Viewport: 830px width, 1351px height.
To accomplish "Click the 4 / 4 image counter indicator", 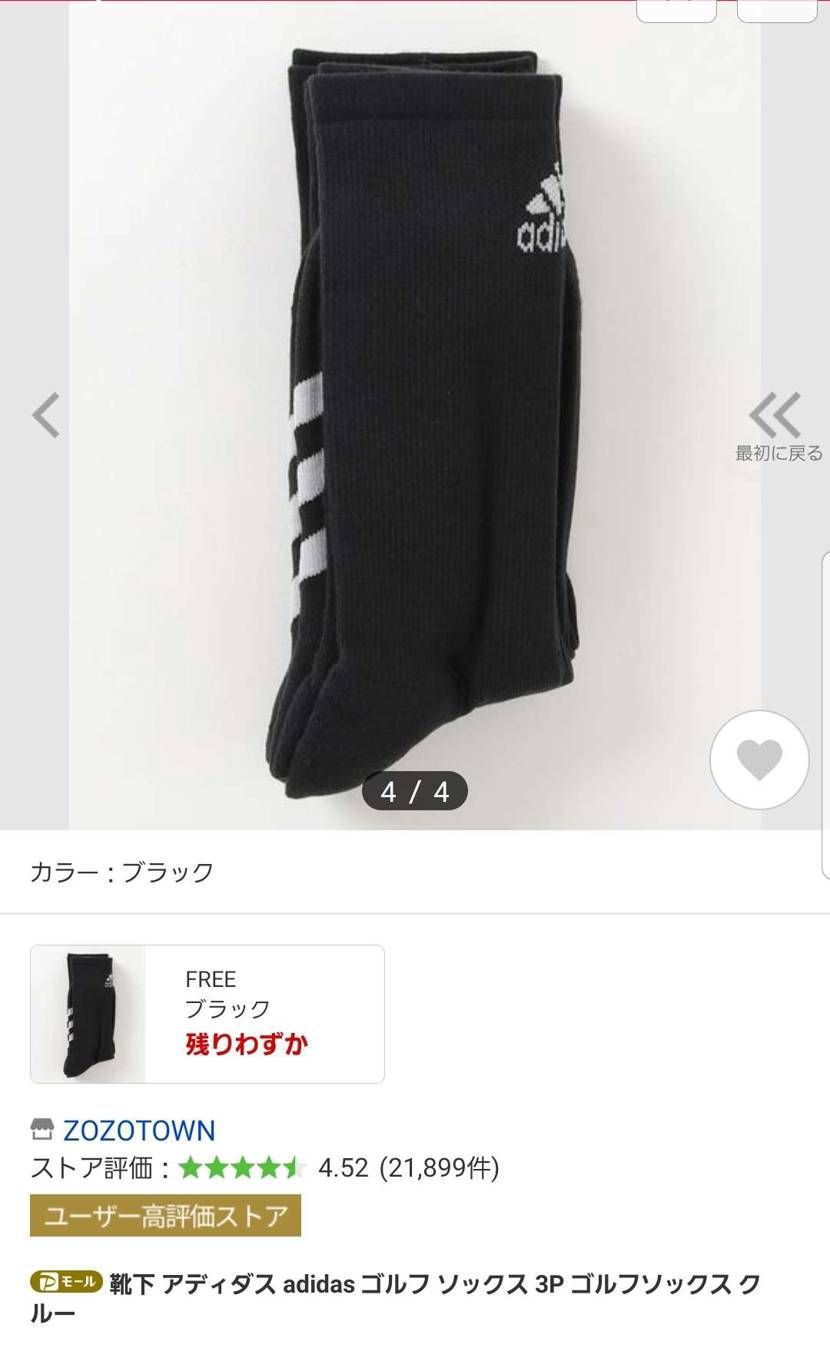I will [x=414, y=790].
